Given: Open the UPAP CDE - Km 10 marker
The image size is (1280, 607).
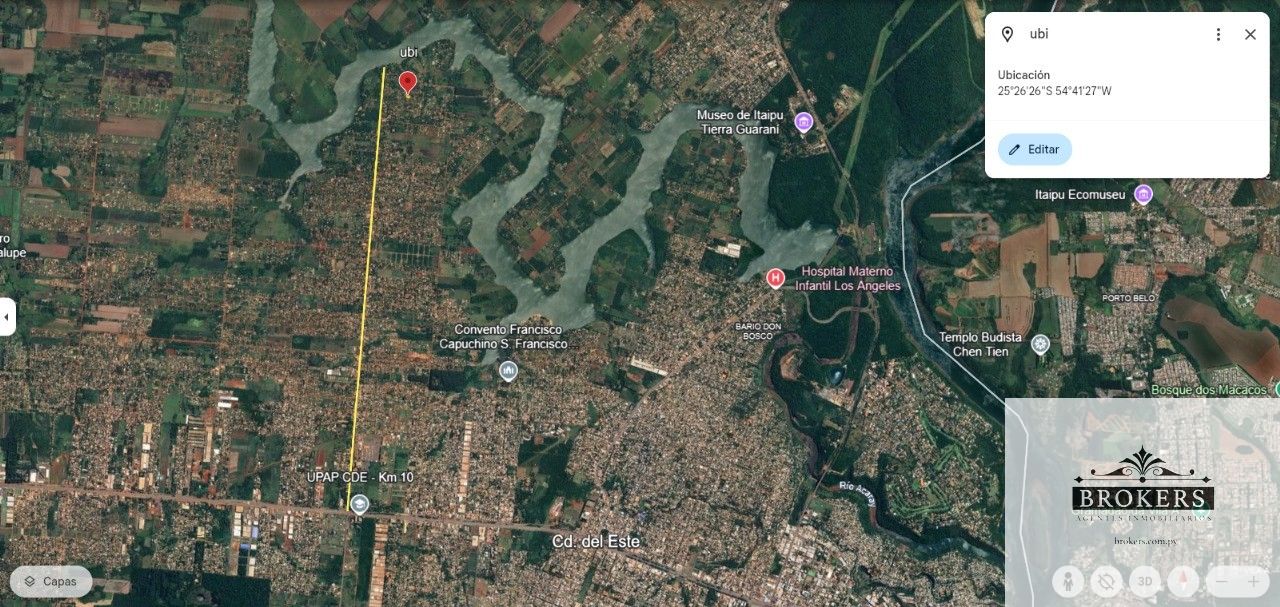Looking at the screenshot, I should point(359,503).
